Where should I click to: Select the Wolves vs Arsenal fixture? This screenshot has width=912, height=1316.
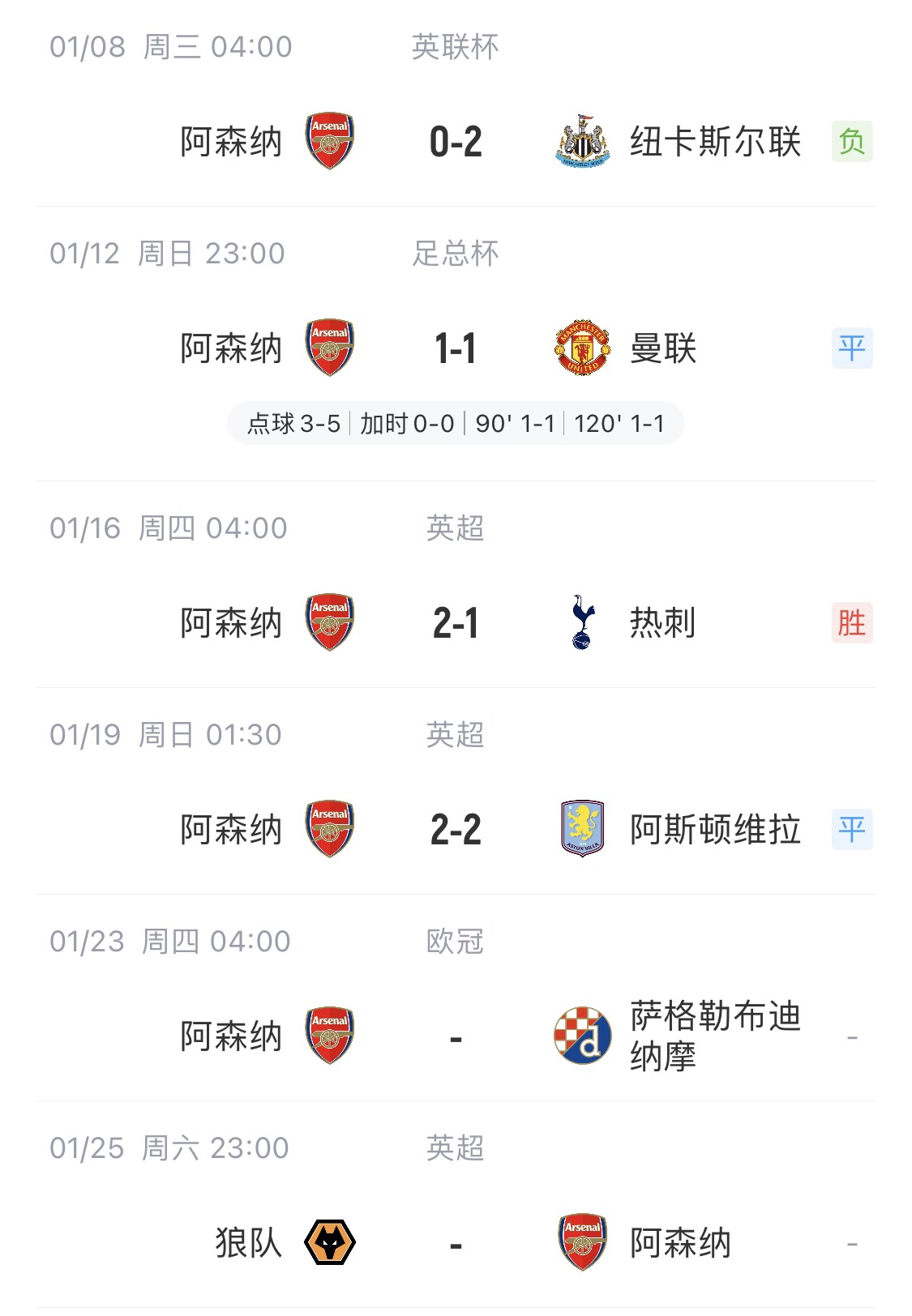(456, 1243)
